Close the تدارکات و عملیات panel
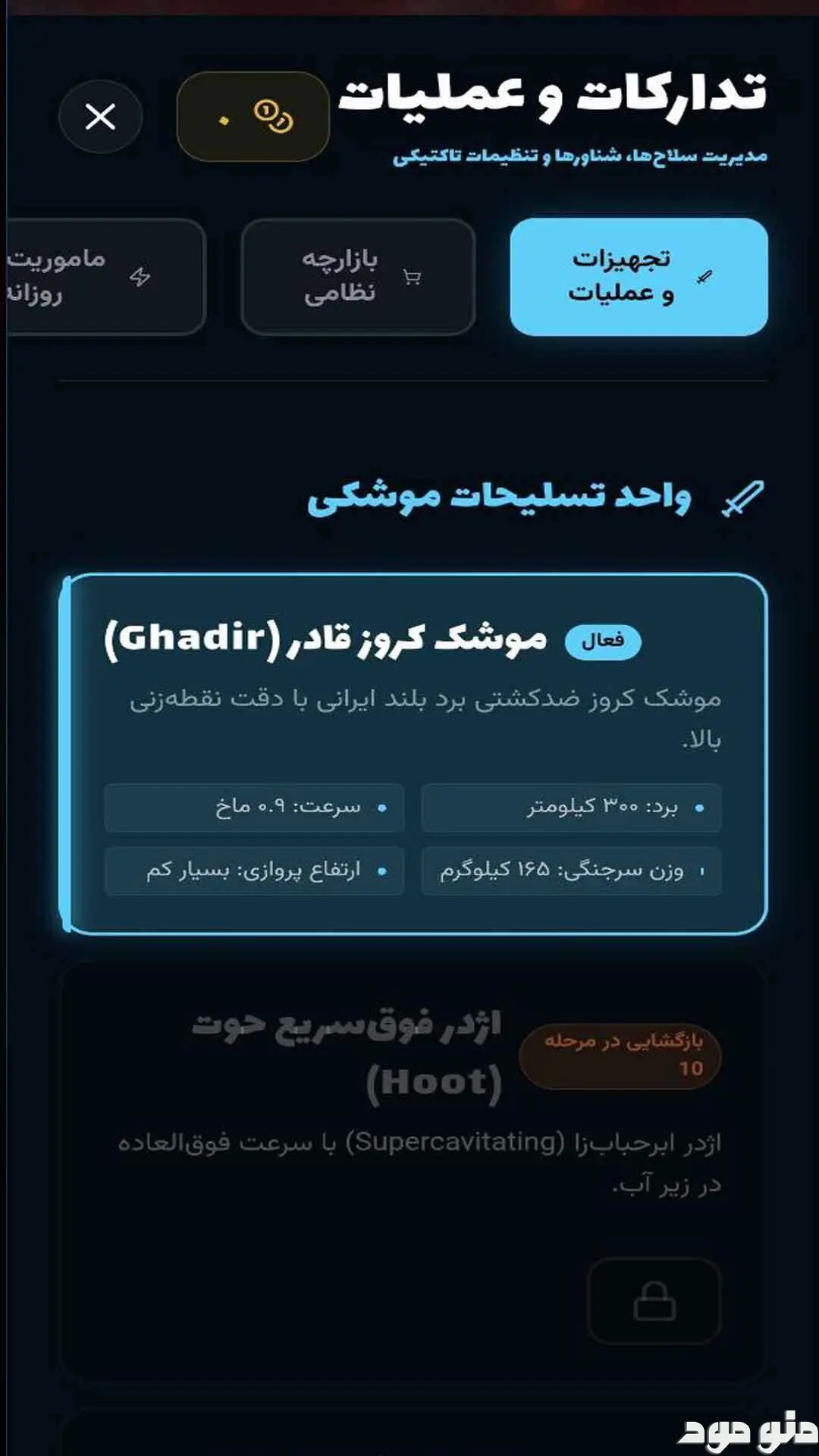The width and height of the screenshot is (819, 1456). [100, 117]
